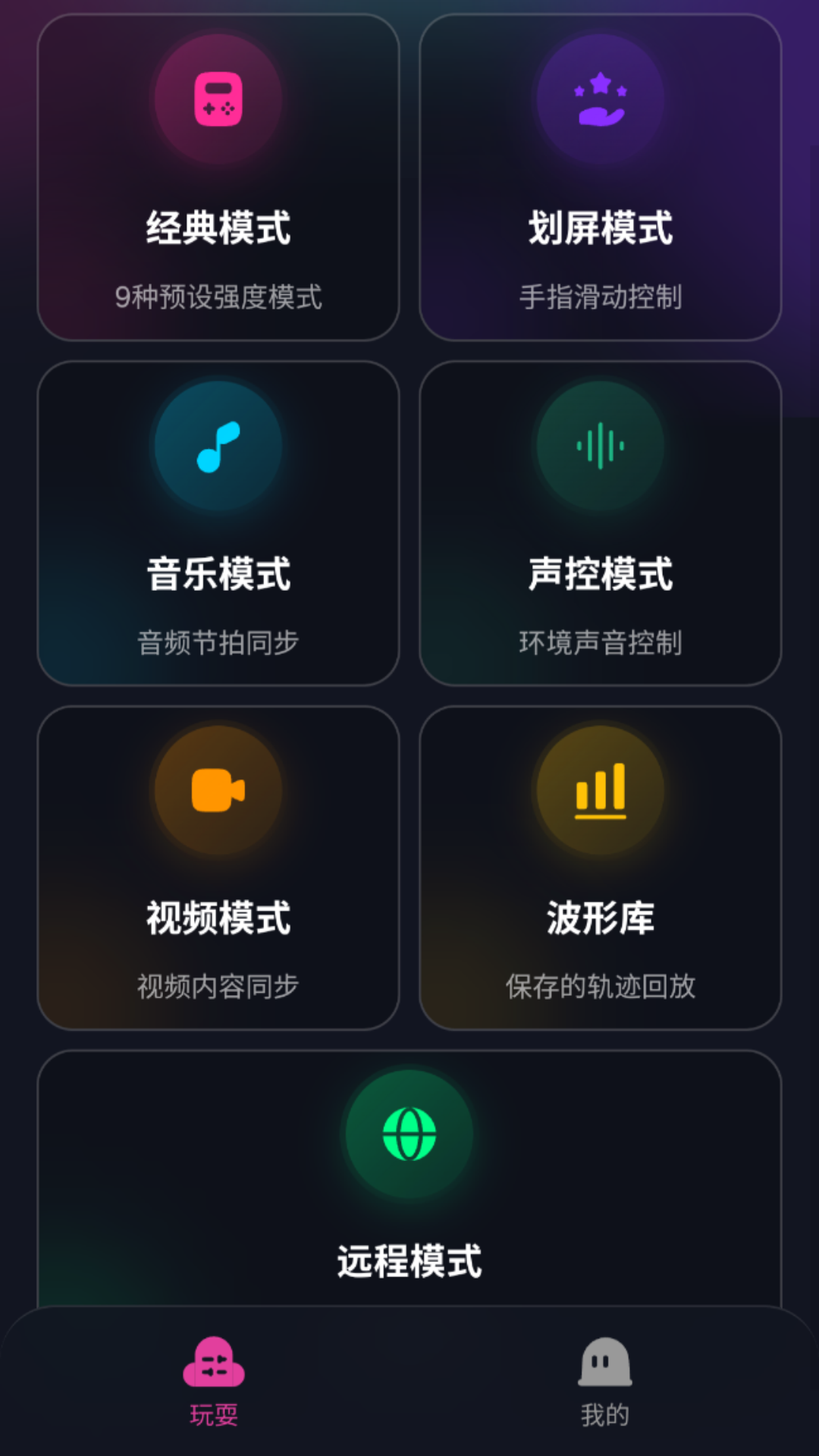This screenshot has height=1456, width=819.
Task: Tap the orange video camera icon in 视频模式
Action: click(x=218, y=790)
